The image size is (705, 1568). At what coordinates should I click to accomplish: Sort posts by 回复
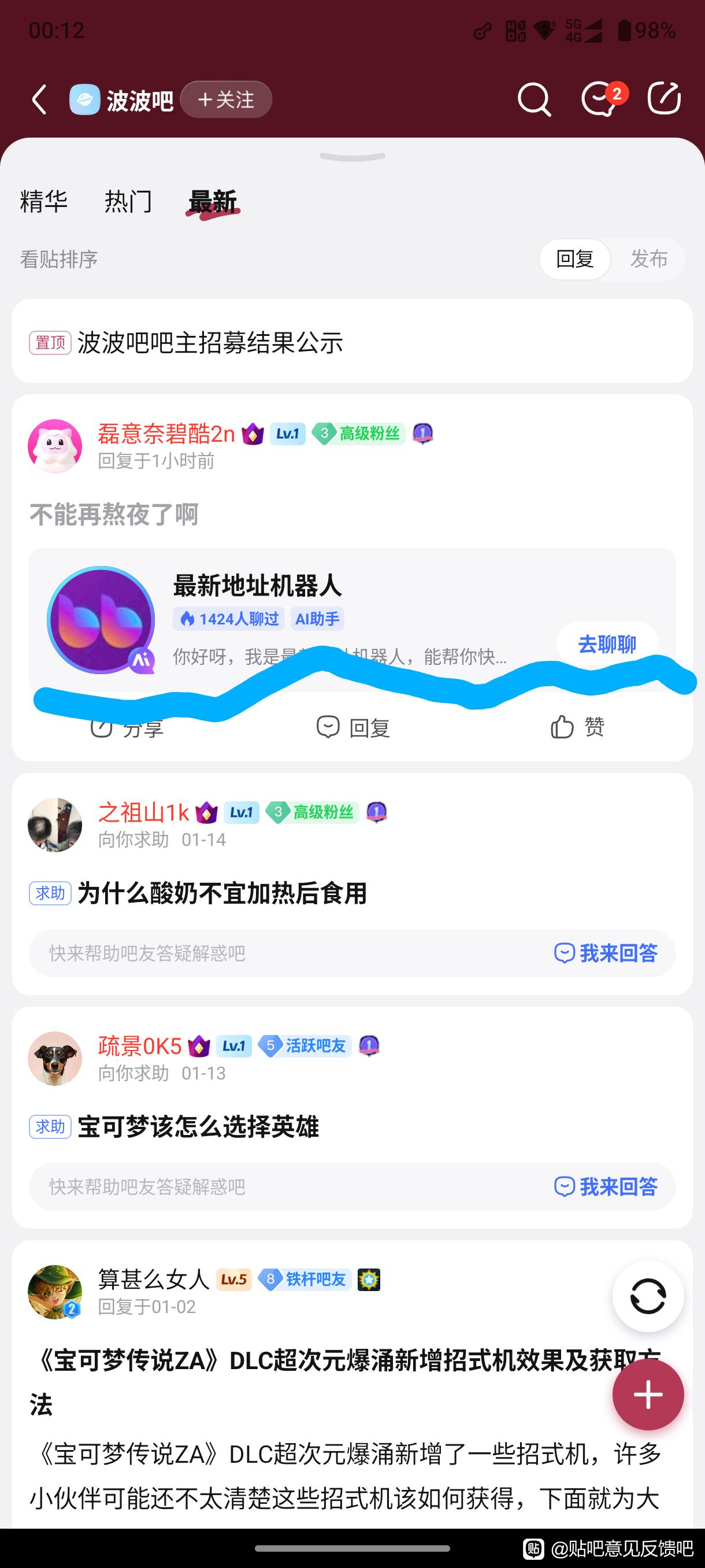(575, 259)
